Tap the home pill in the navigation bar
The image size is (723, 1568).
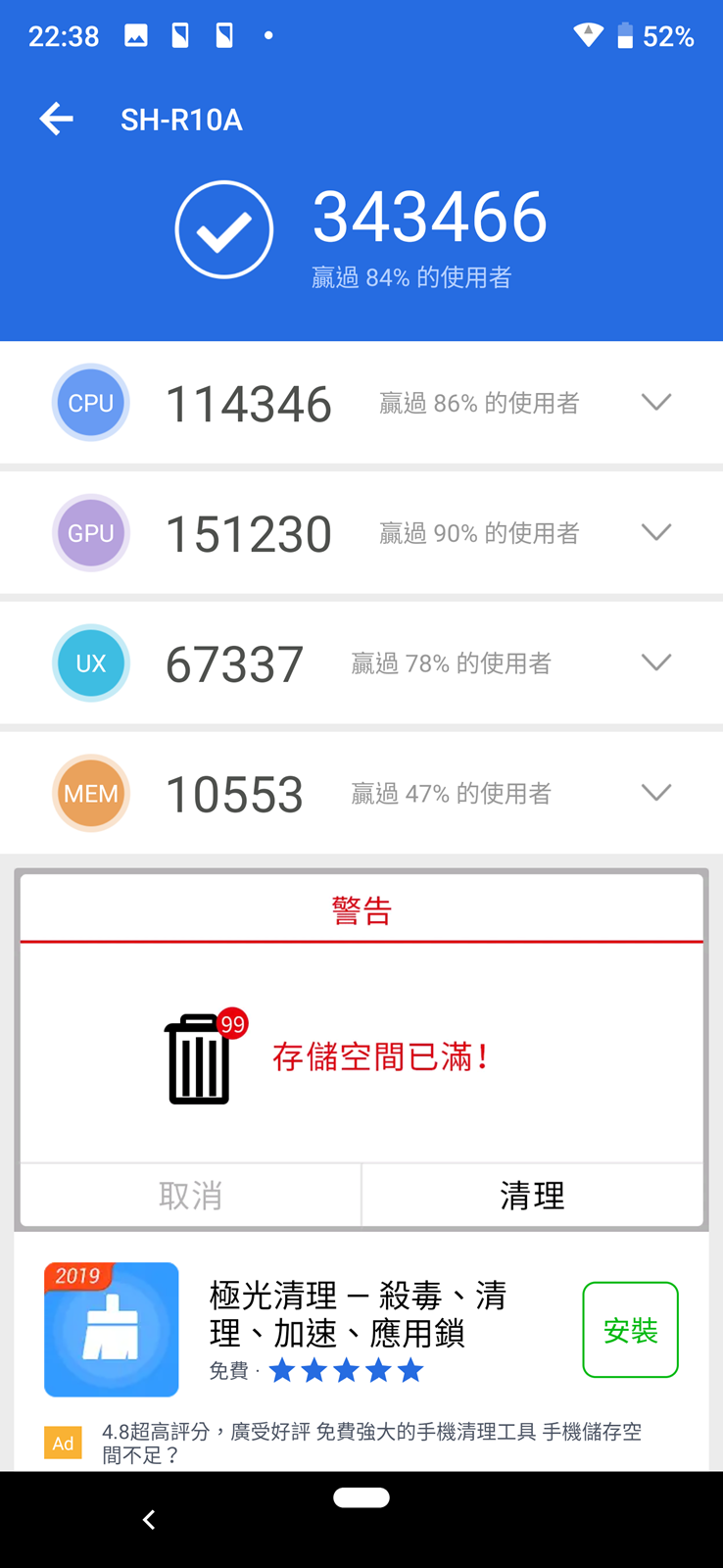[x=361, y=1497]
